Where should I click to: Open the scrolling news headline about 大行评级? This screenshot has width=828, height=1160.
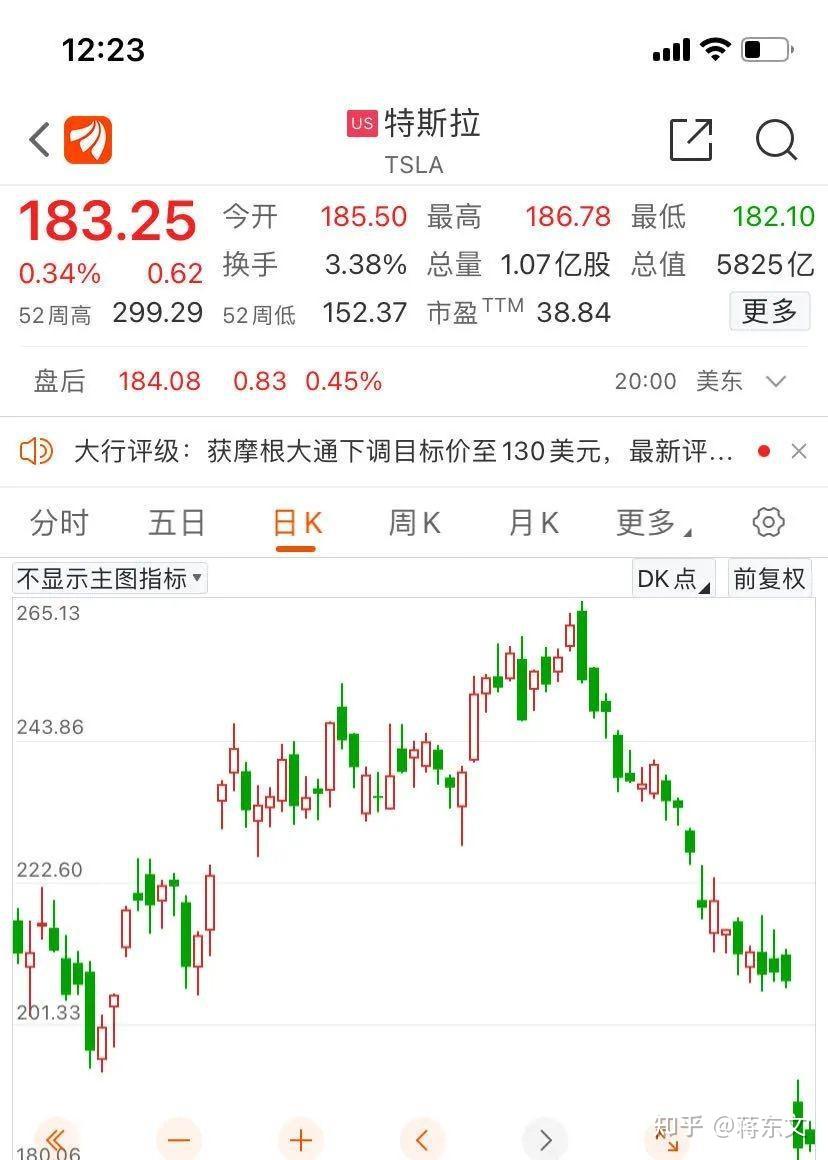[x=400, y=451]
